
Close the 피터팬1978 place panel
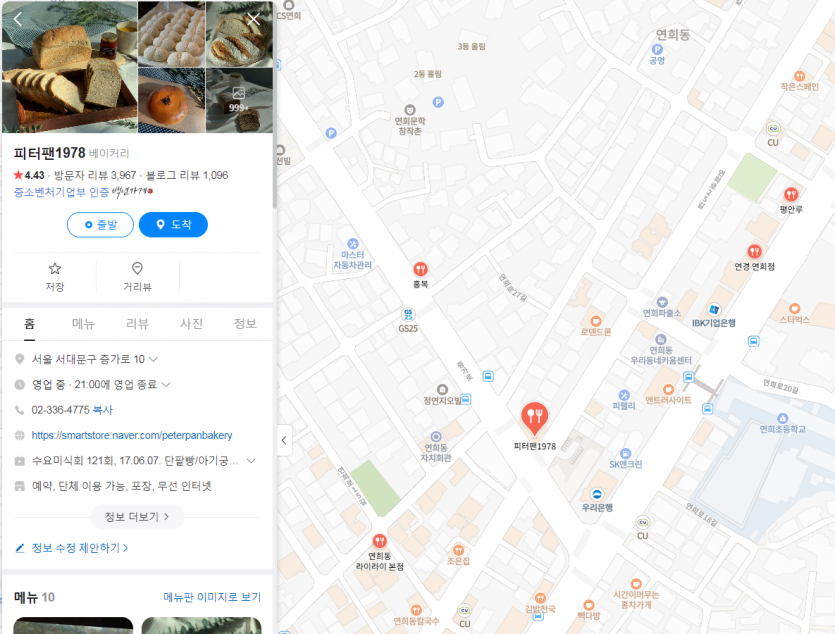[x=253, y=19]
